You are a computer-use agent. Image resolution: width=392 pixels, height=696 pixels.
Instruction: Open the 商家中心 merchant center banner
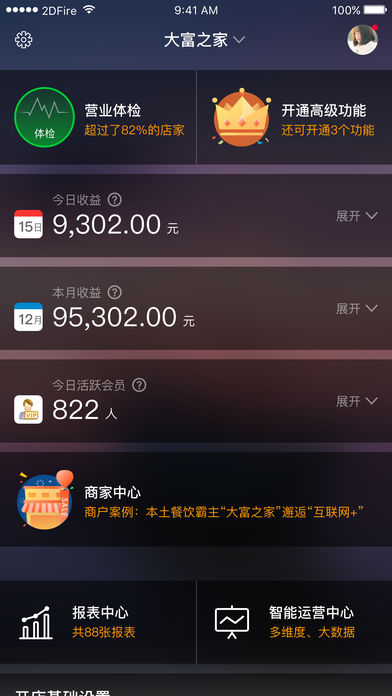point(196,499)
